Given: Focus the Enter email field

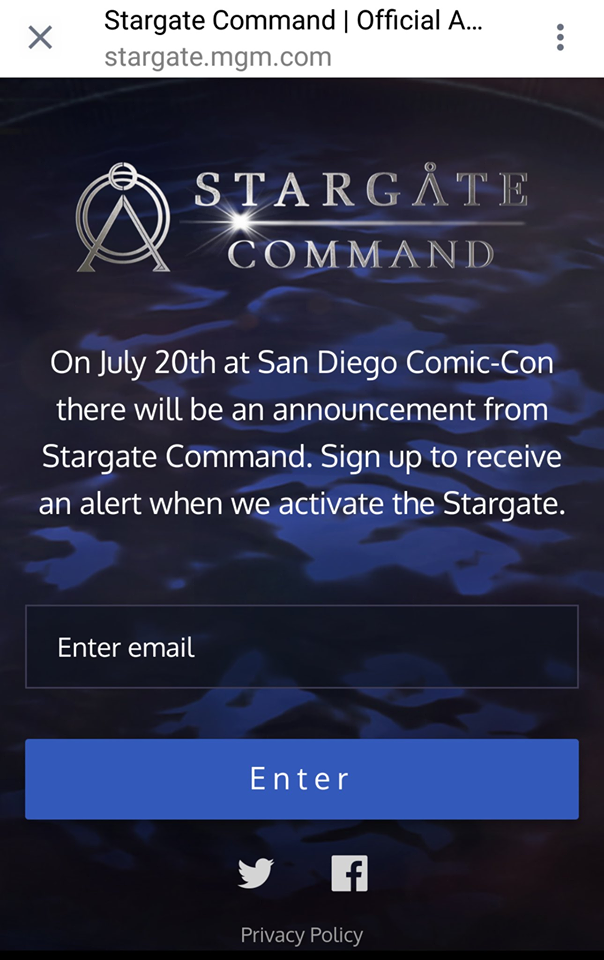Looking at the screenshot, I should click(301, 647).
